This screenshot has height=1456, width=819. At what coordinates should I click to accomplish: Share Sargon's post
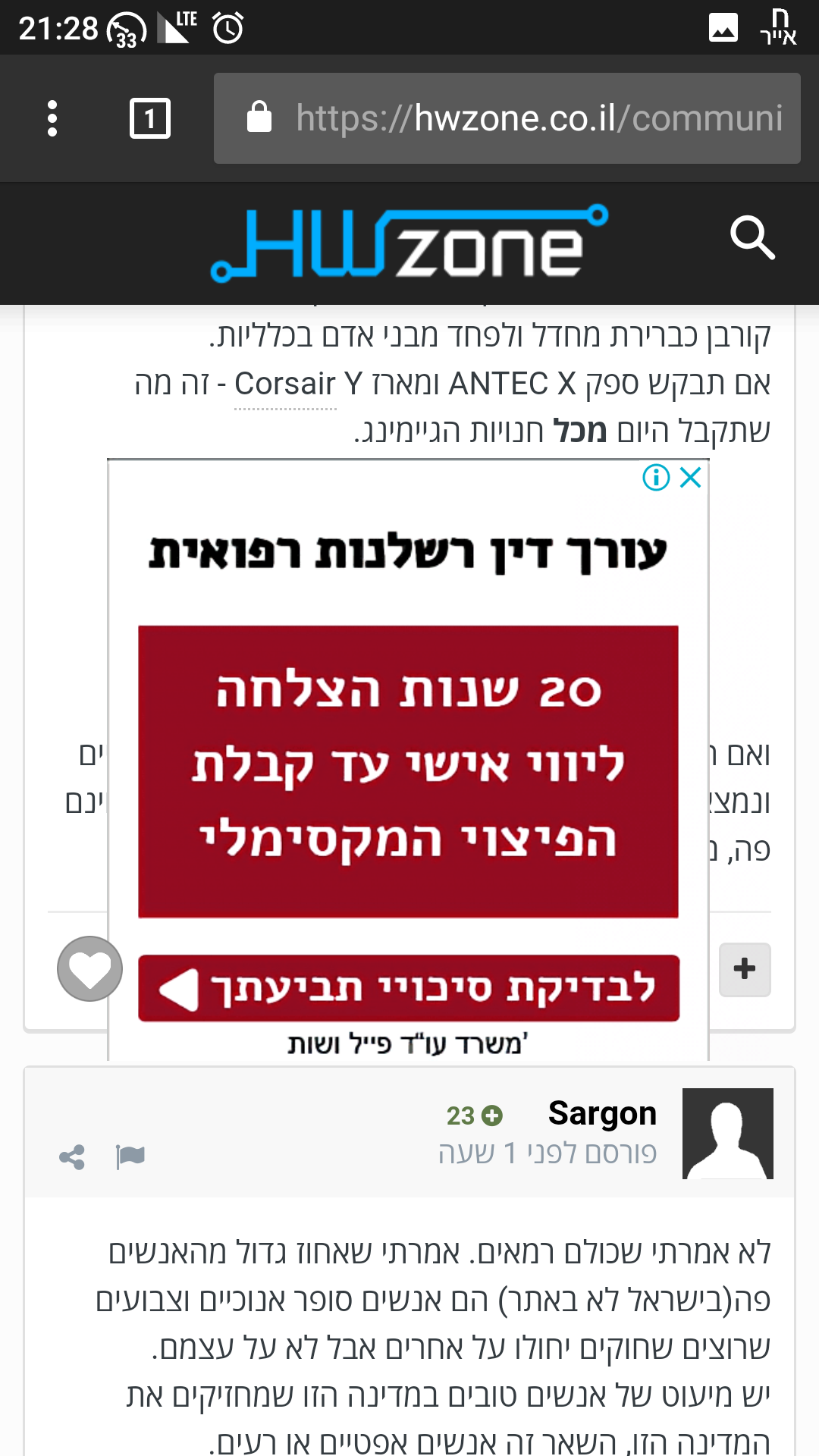(x=72, y=1156)
